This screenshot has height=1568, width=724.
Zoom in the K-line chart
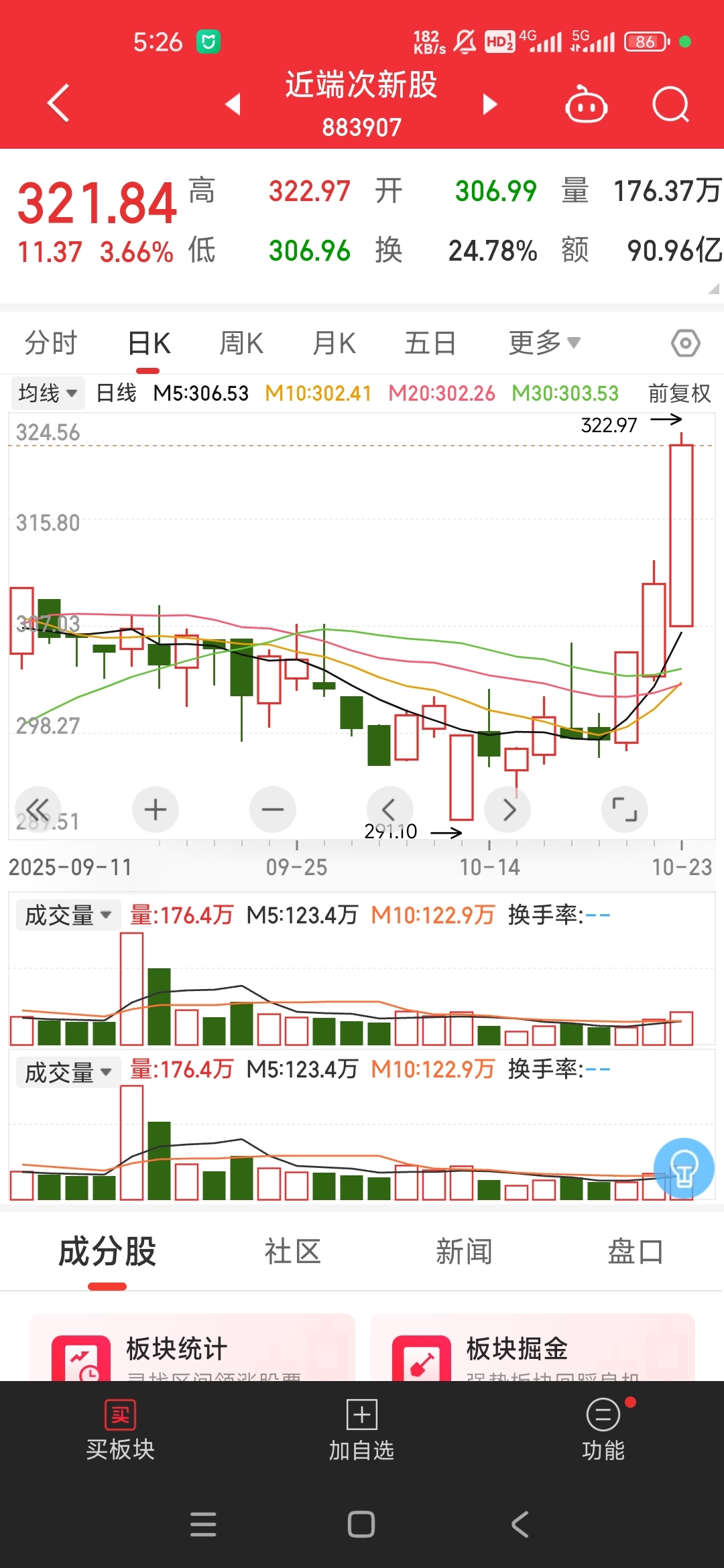point(156,809)
